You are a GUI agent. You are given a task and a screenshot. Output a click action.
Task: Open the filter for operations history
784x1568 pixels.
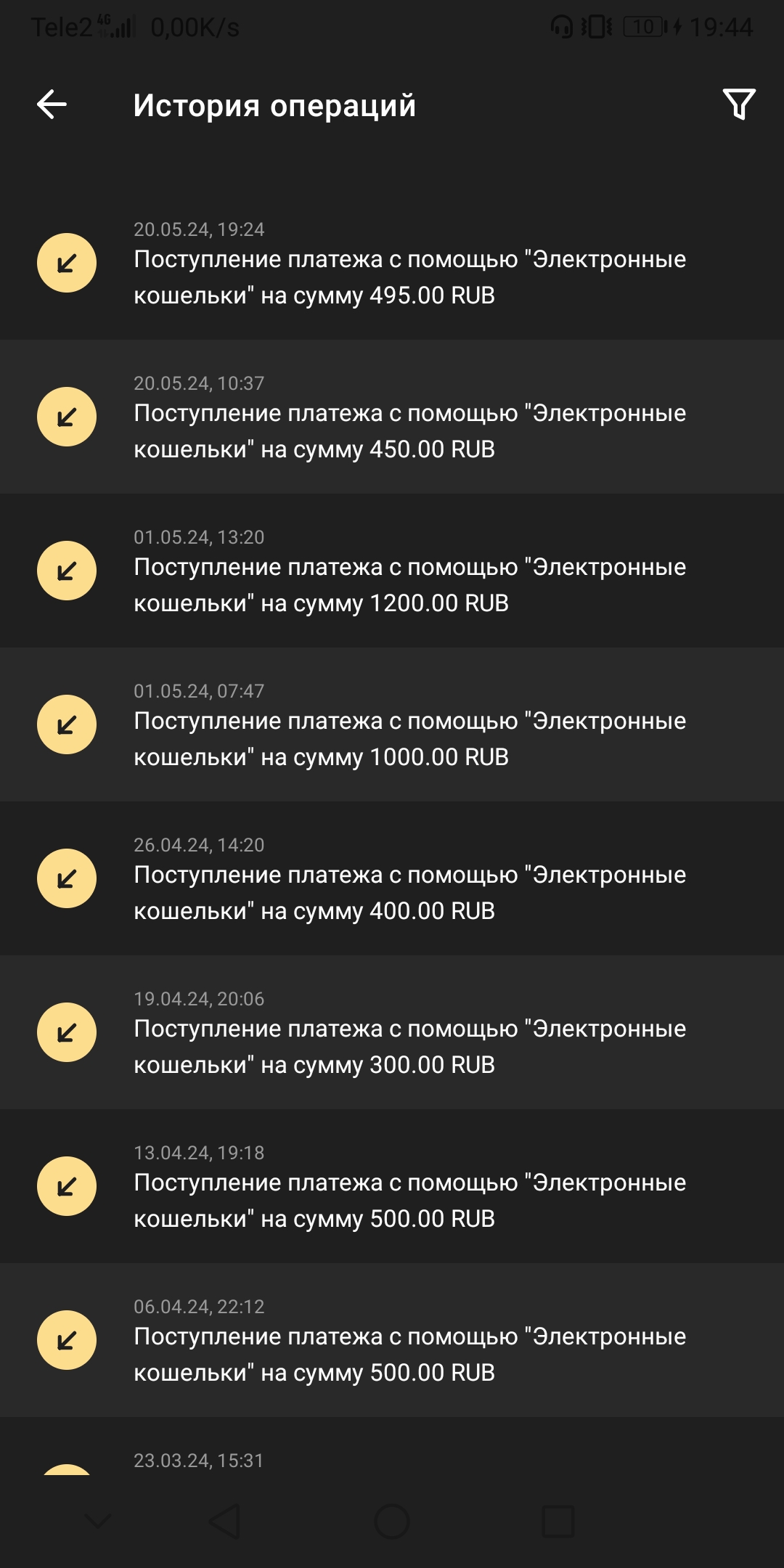click(x=739, y=105)
